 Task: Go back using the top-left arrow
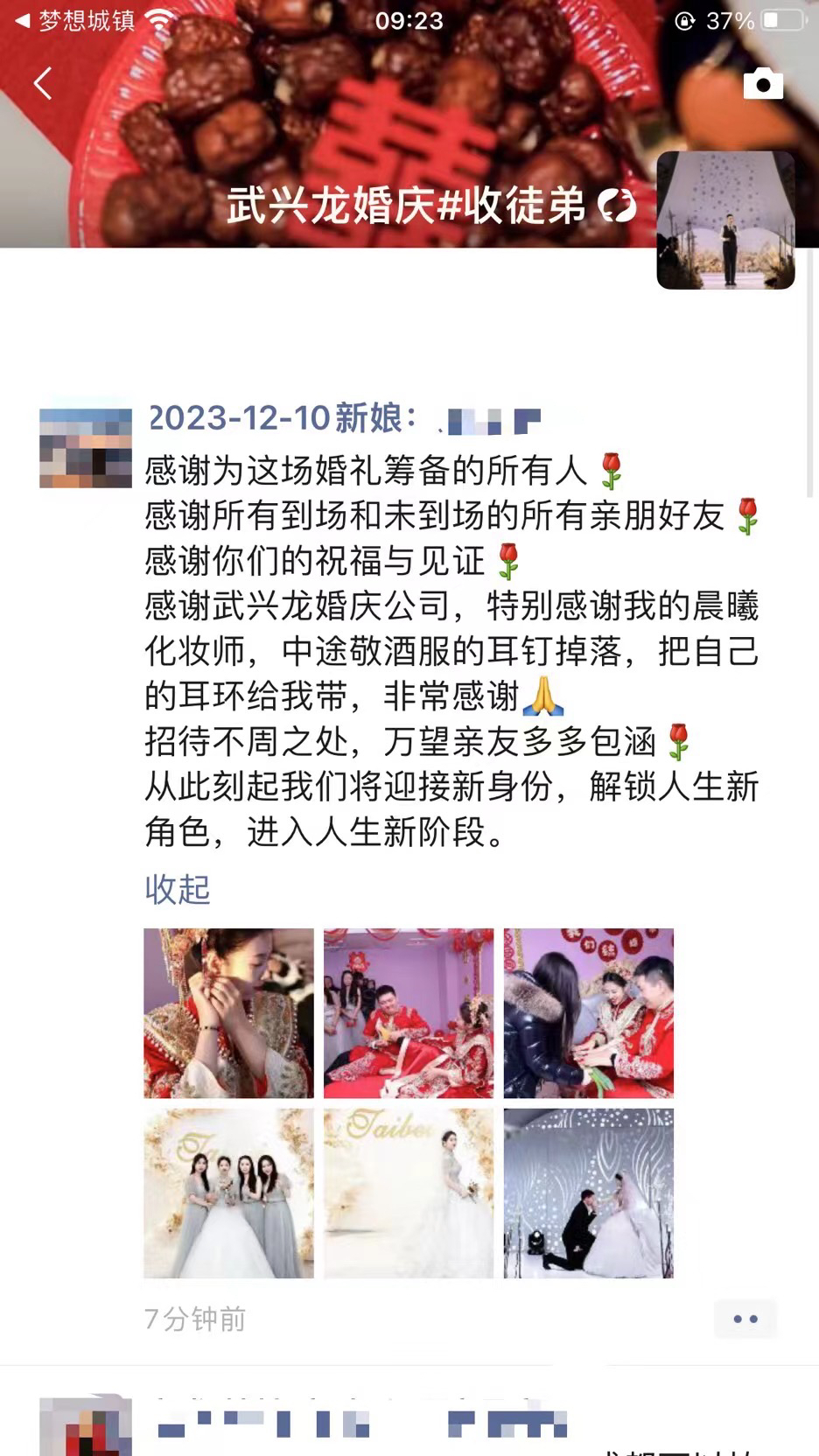tap(42, 84)
